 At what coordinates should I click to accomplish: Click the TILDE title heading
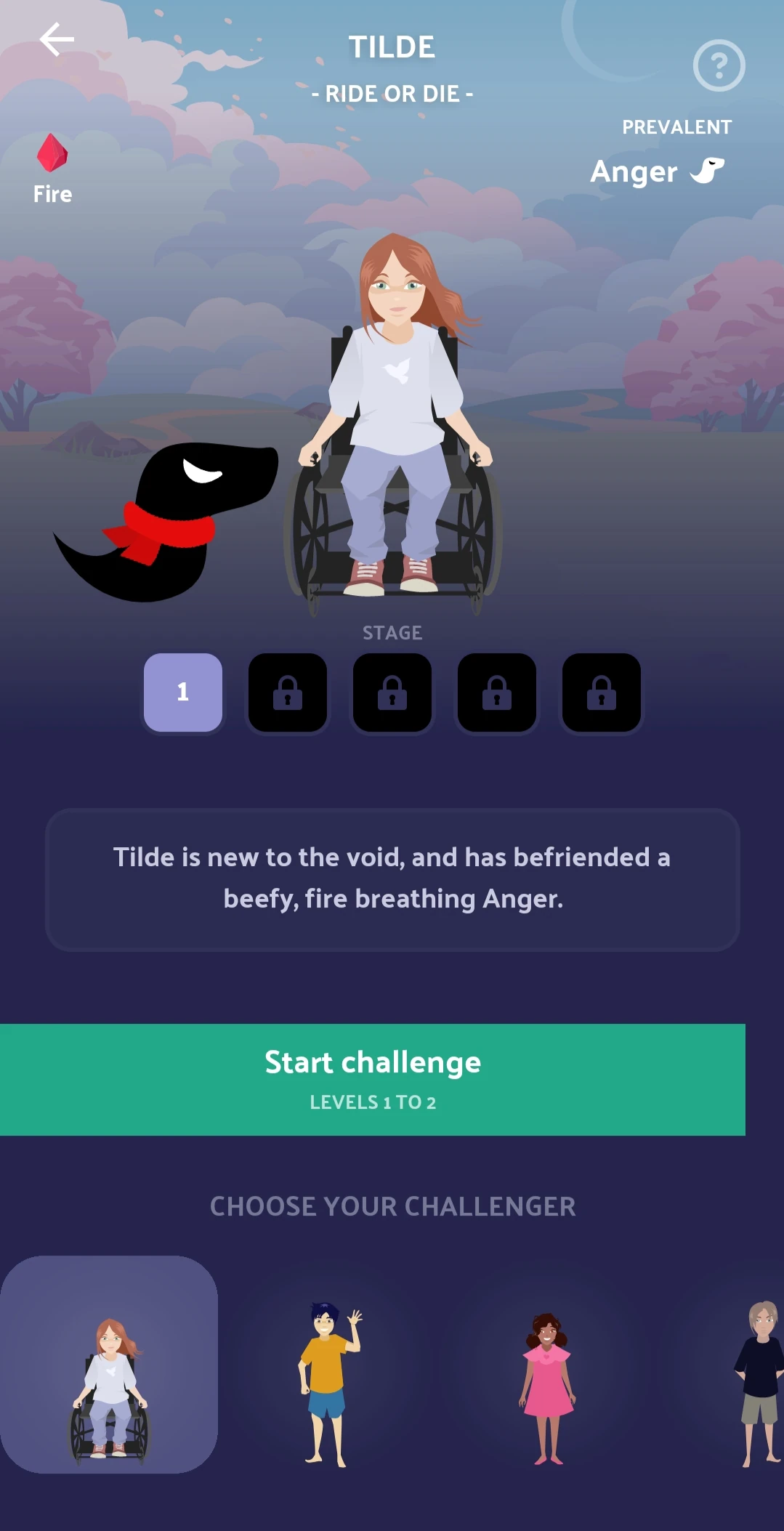coord(392,46)
